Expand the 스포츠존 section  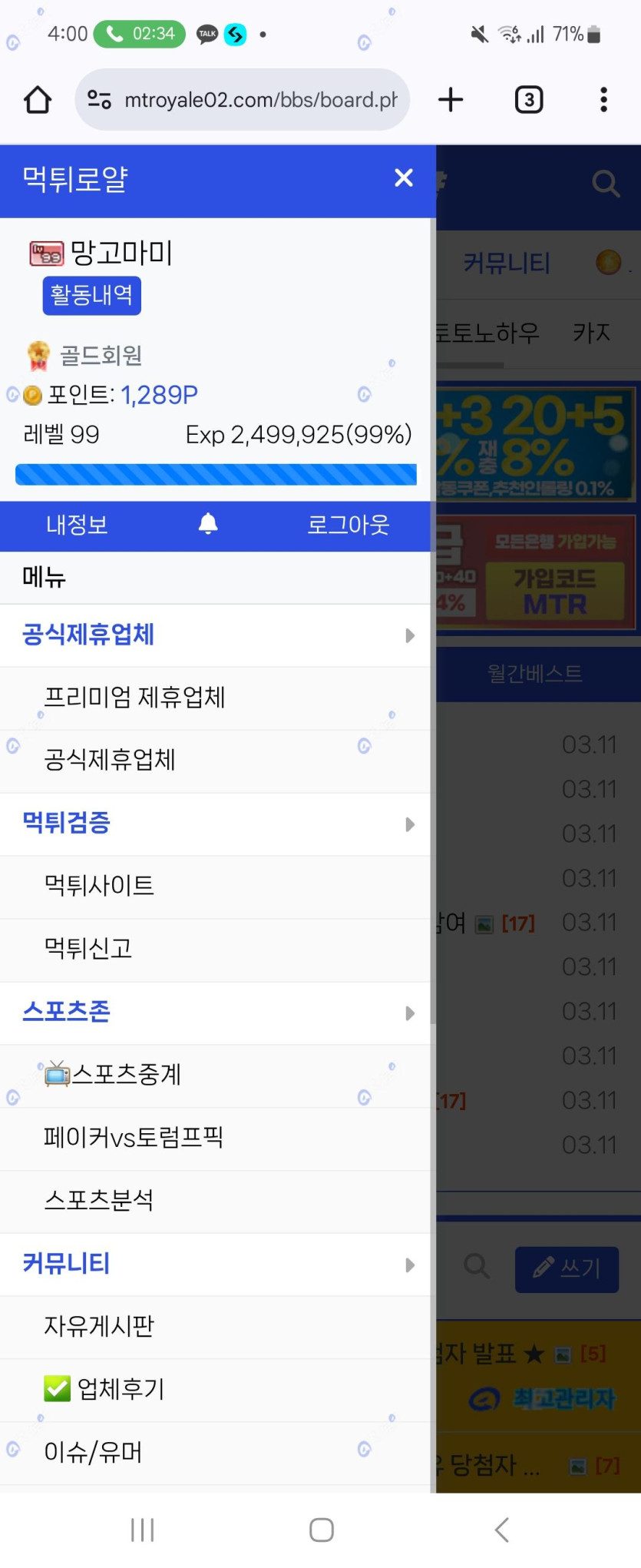coord(215,1013)
